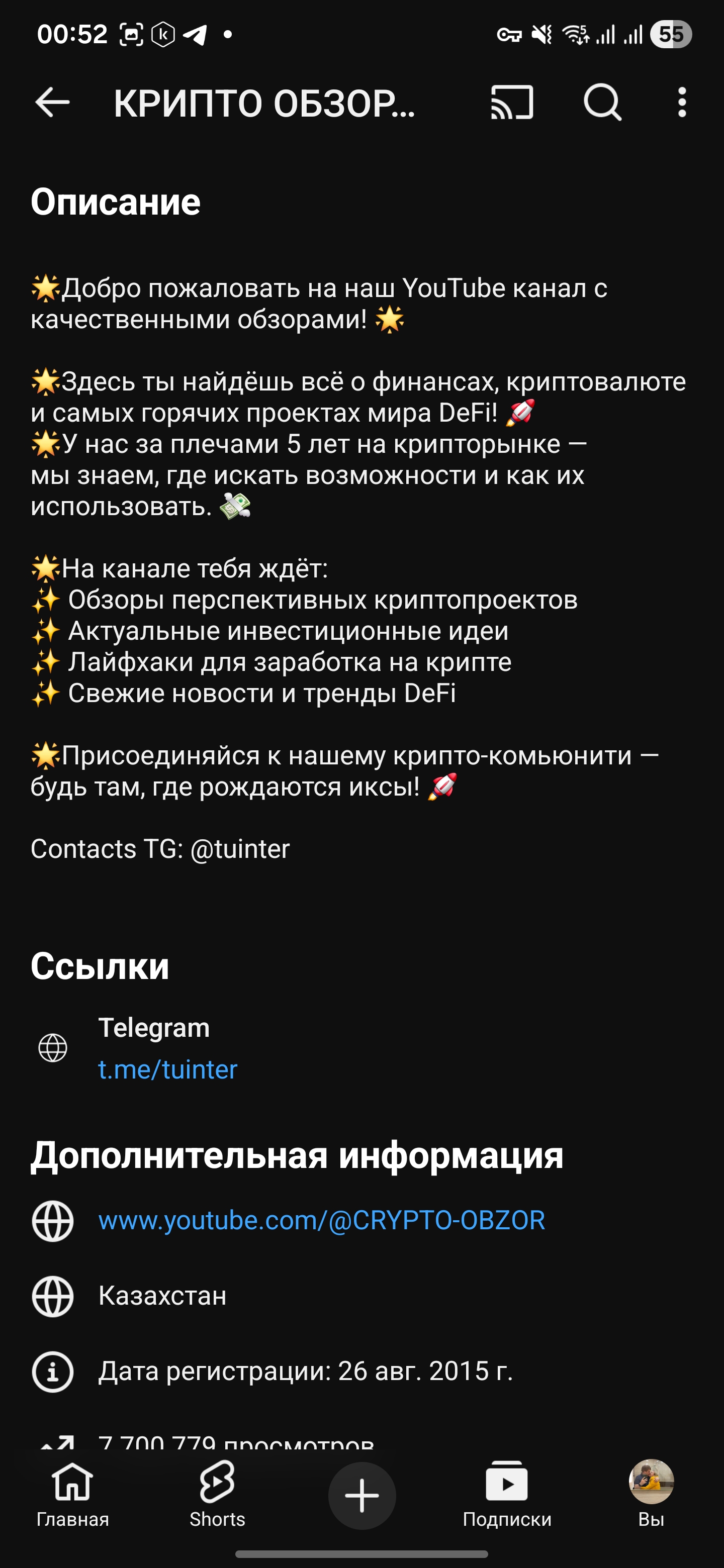Open the Cast to TV icon

pos(513,102)
